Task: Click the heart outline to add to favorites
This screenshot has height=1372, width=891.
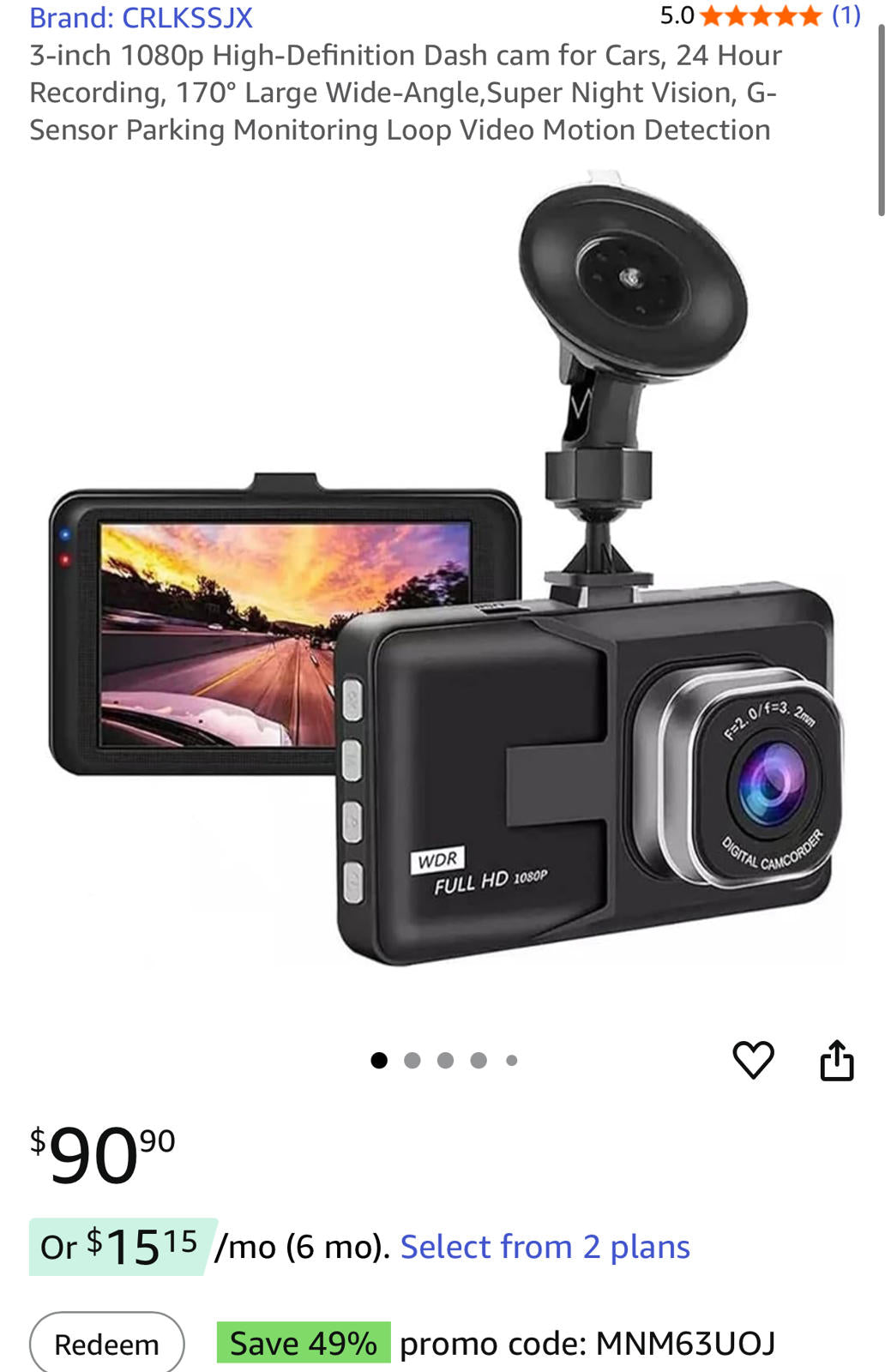Action: point(754,1062)
